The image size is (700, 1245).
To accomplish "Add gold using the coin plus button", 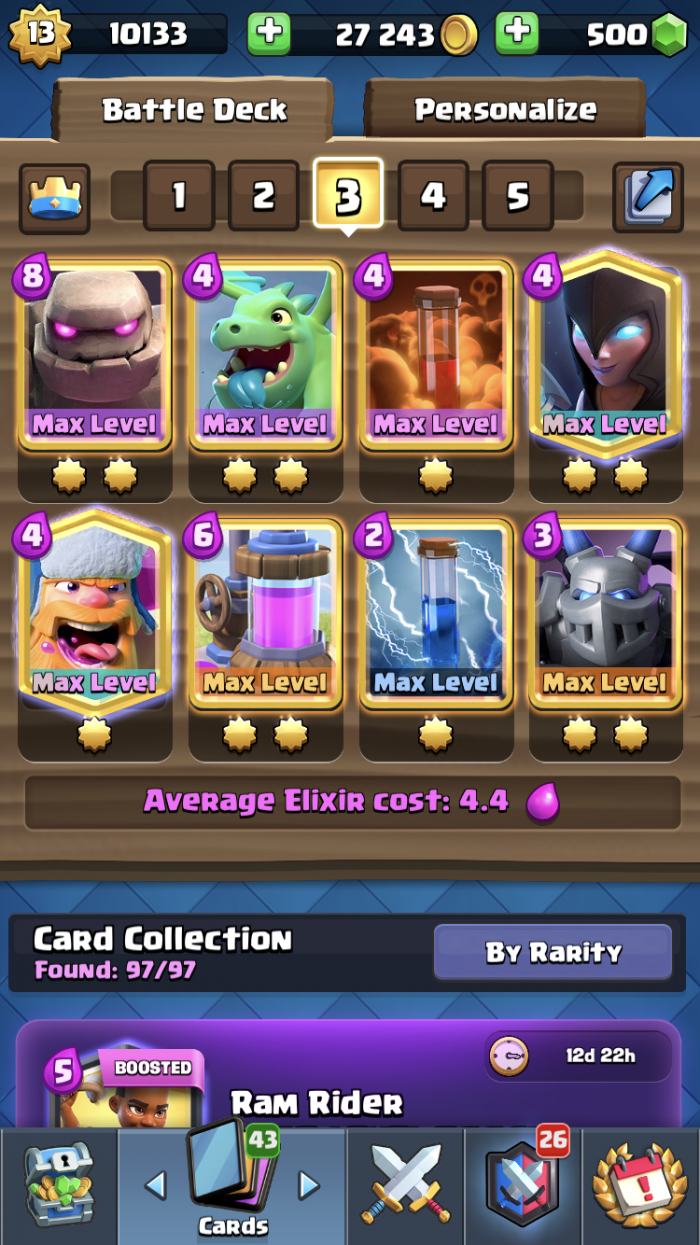I will click(268, 35).
